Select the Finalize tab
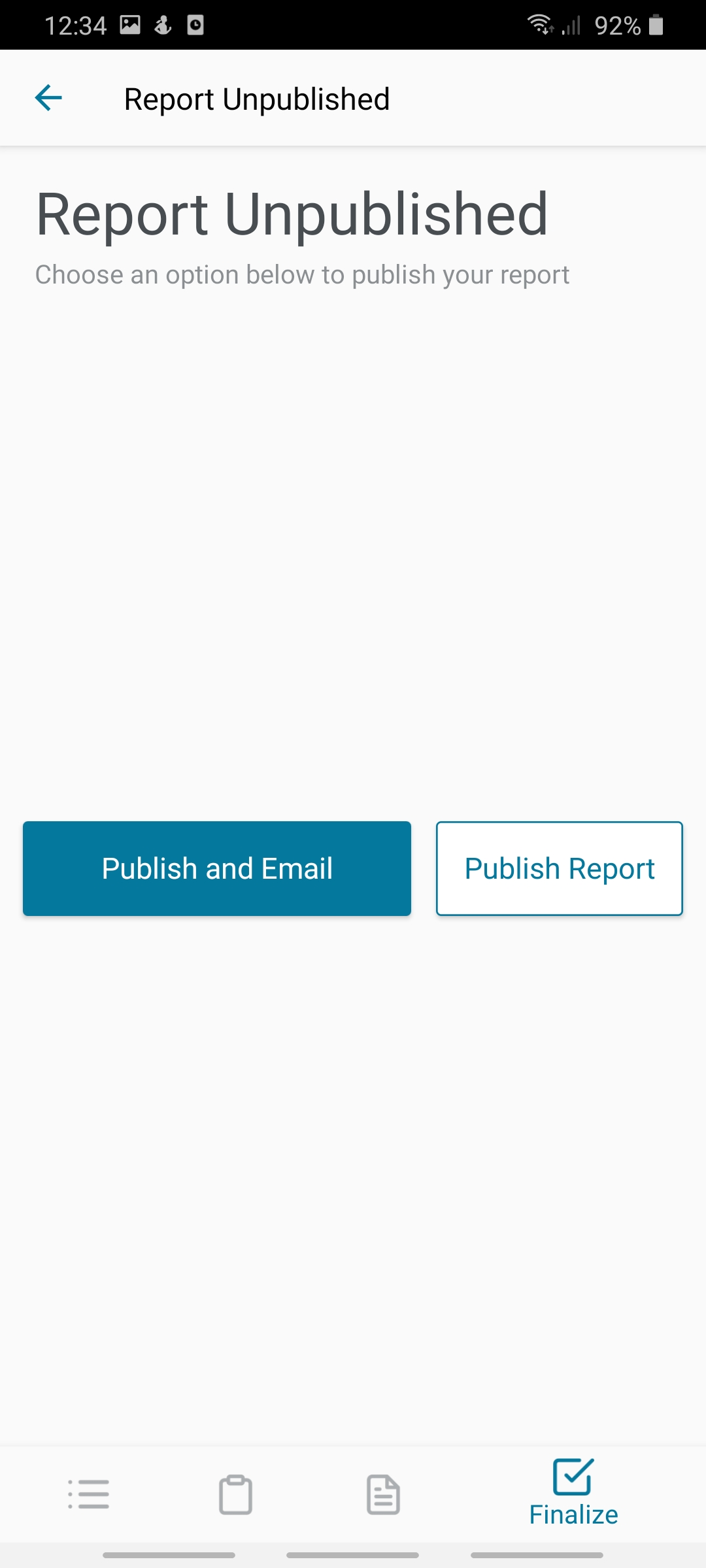 point(573,1494)
